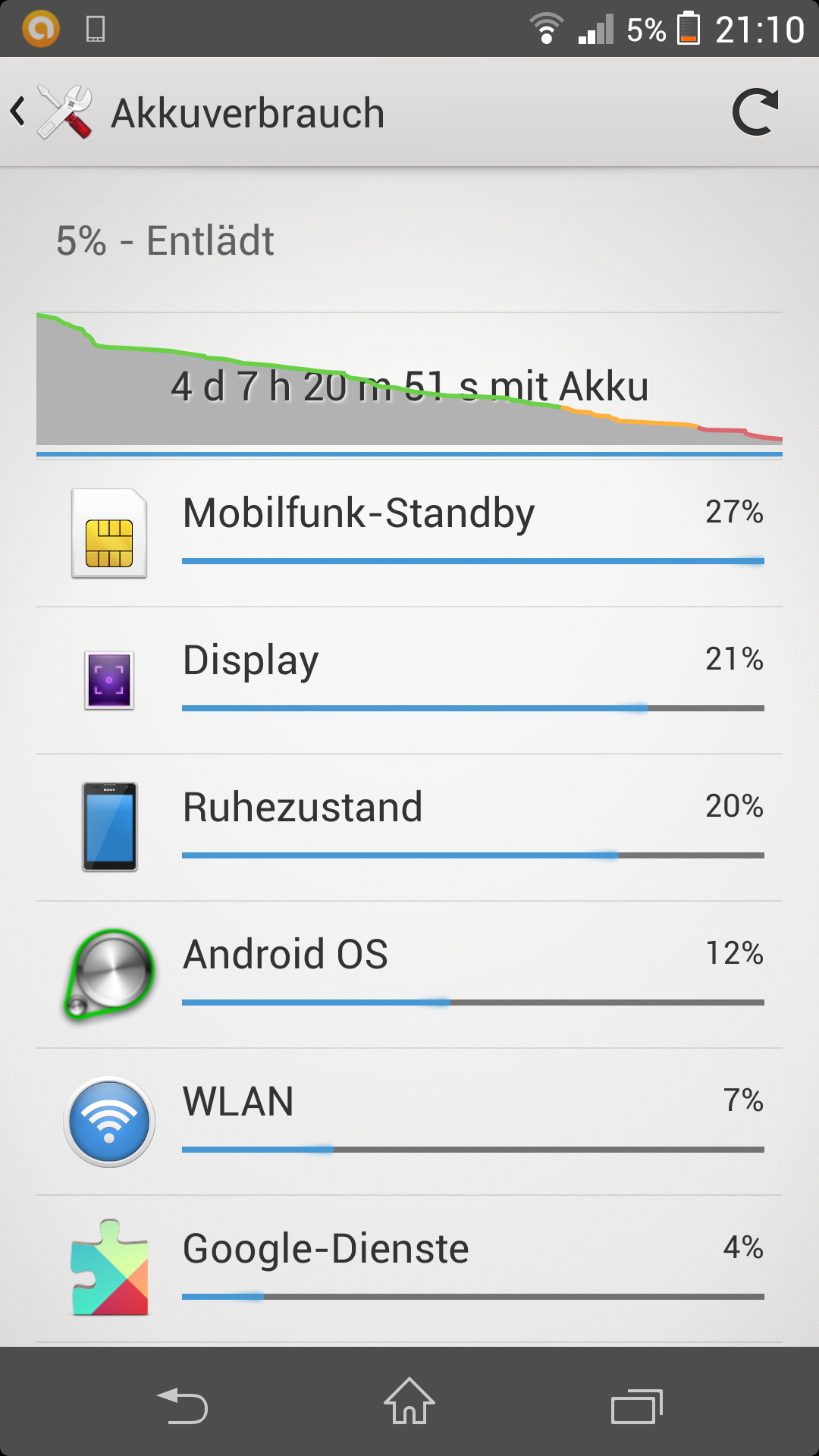Open Display battery usage details
This screenshot has height=1456, width=819.
(409, 679)
